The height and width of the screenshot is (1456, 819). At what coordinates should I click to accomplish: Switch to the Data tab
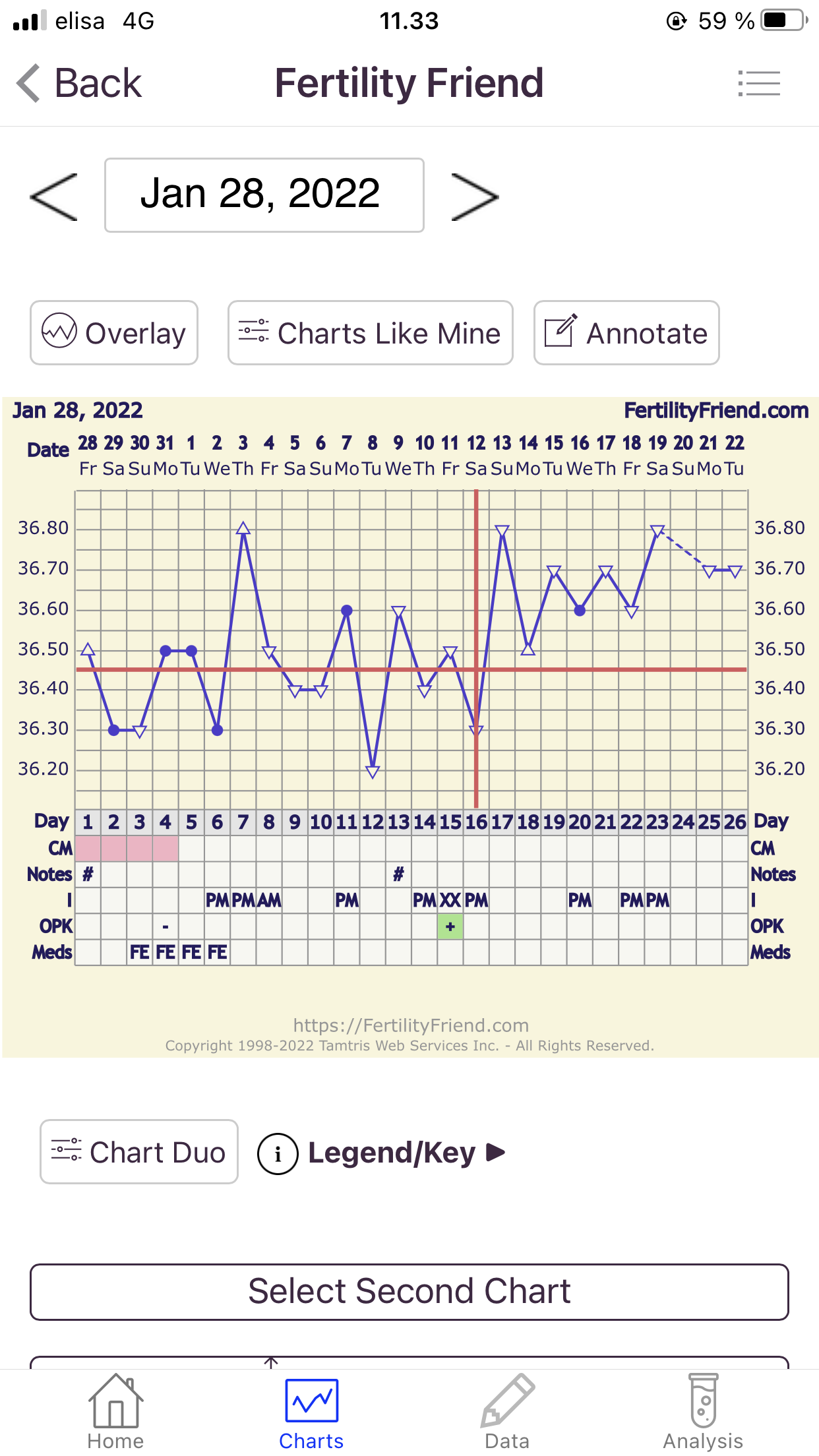[x=507, y=1412]
